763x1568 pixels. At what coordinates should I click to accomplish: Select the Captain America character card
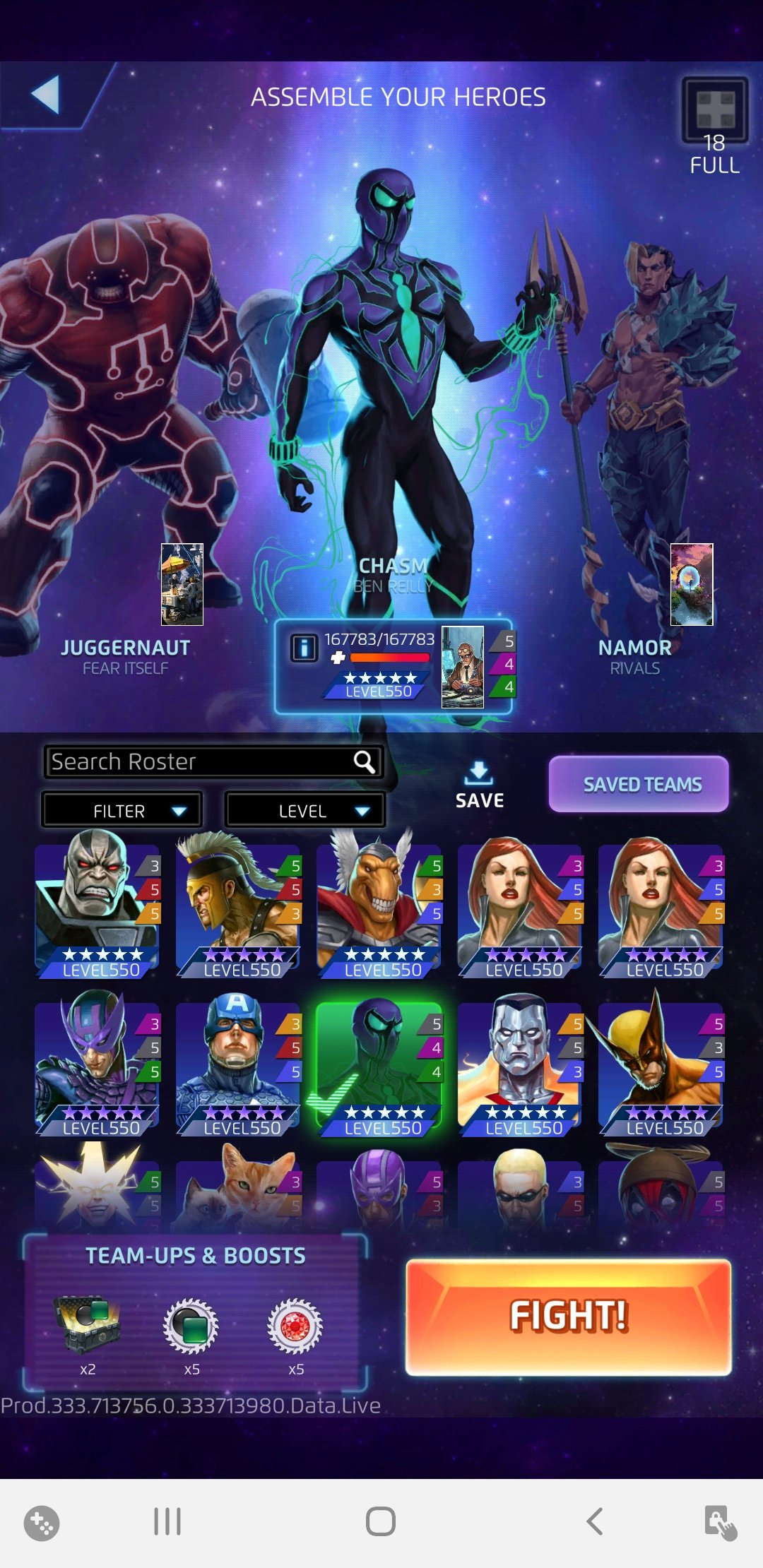click(x=238, y=1064)
